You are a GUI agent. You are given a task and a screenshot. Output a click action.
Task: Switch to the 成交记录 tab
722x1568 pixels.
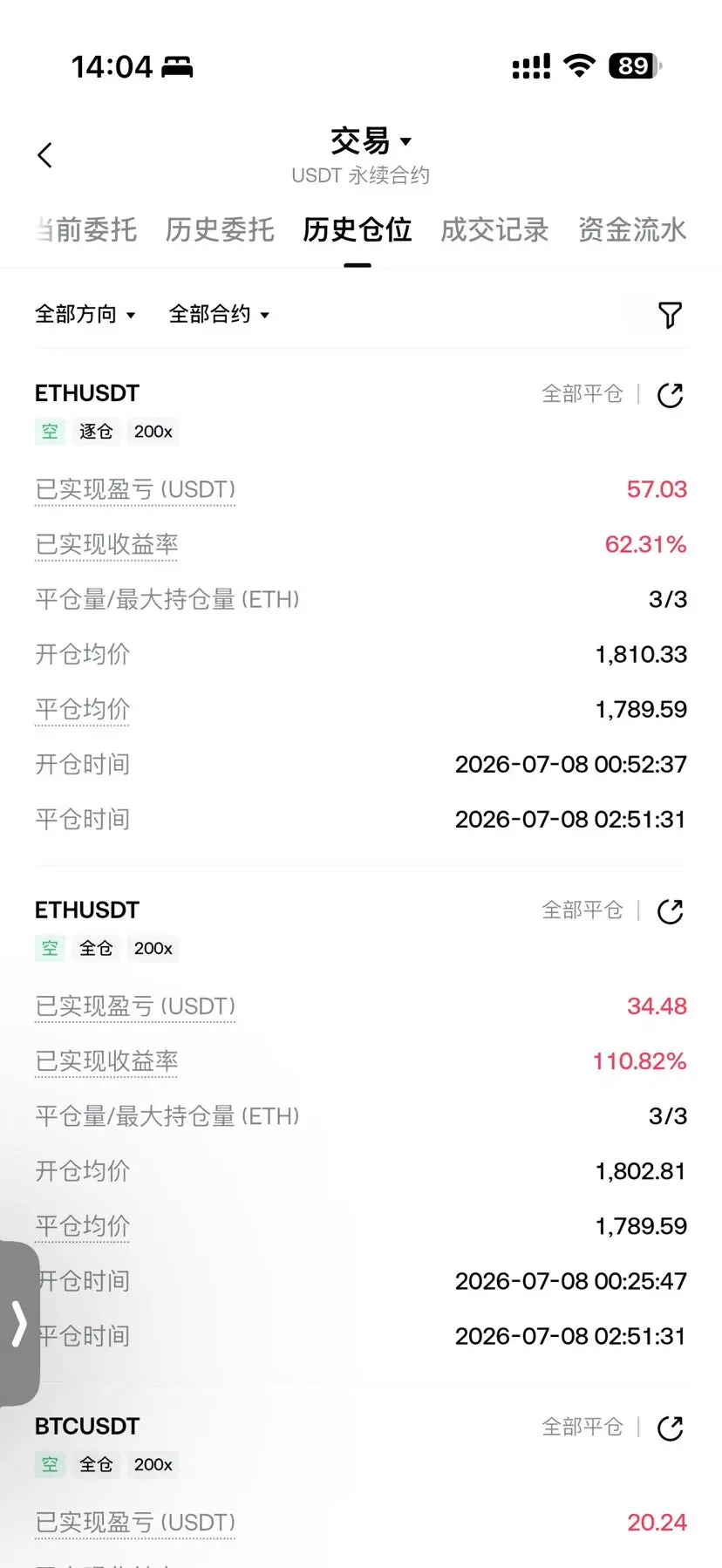coord(494,229)
